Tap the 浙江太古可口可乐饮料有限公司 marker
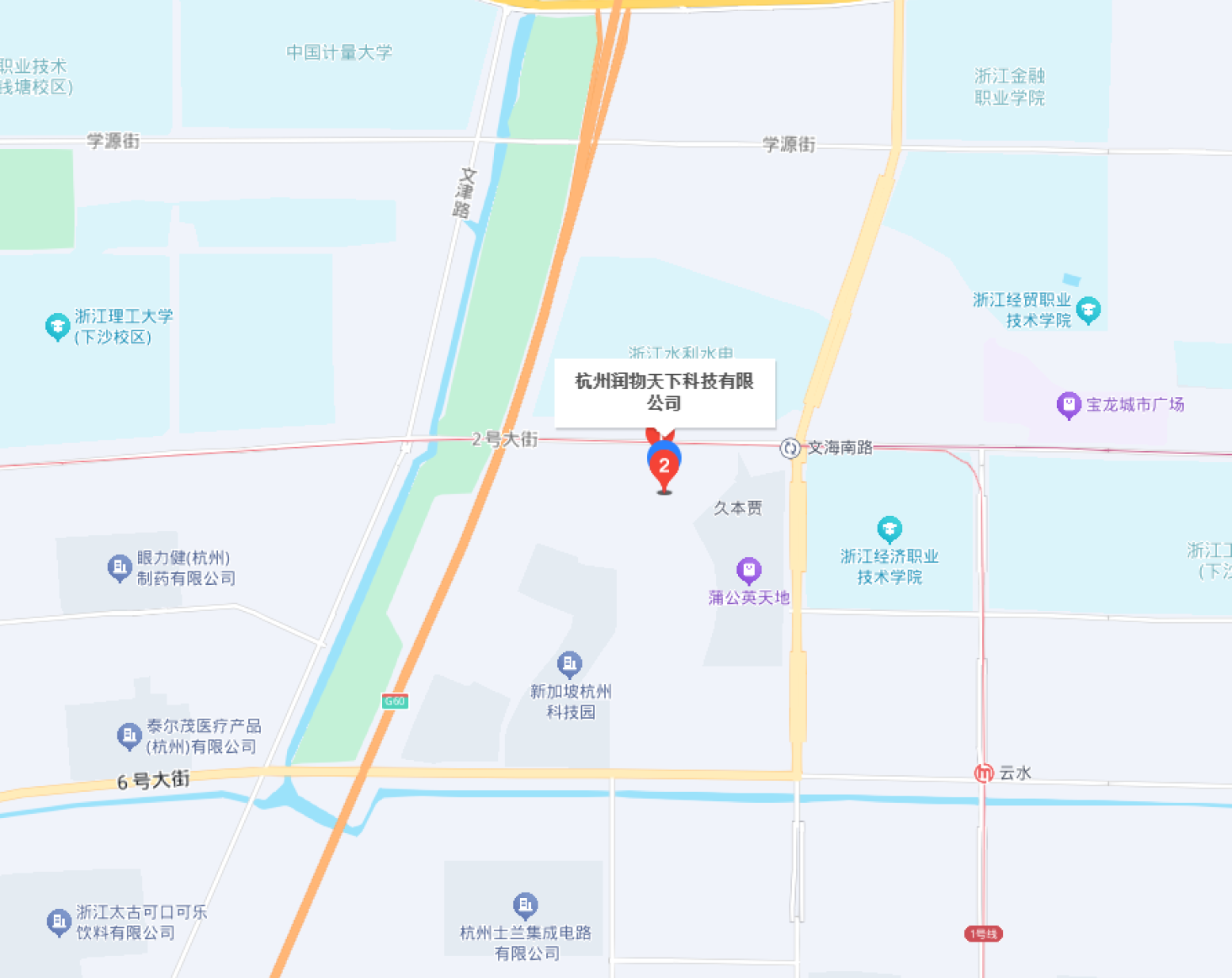 59,922
